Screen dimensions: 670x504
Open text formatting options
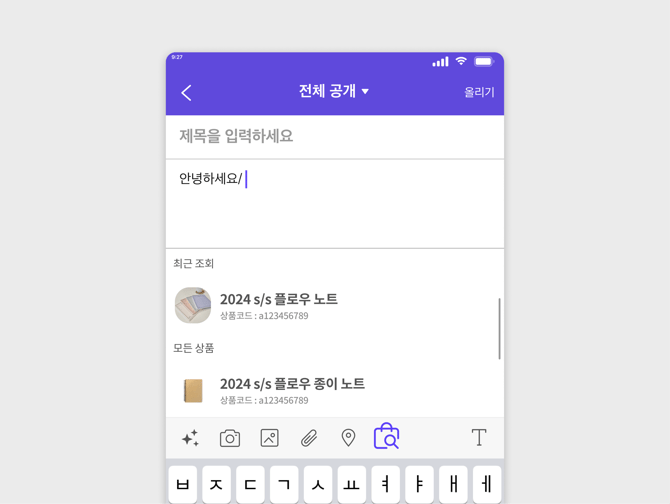pos(479,437)
